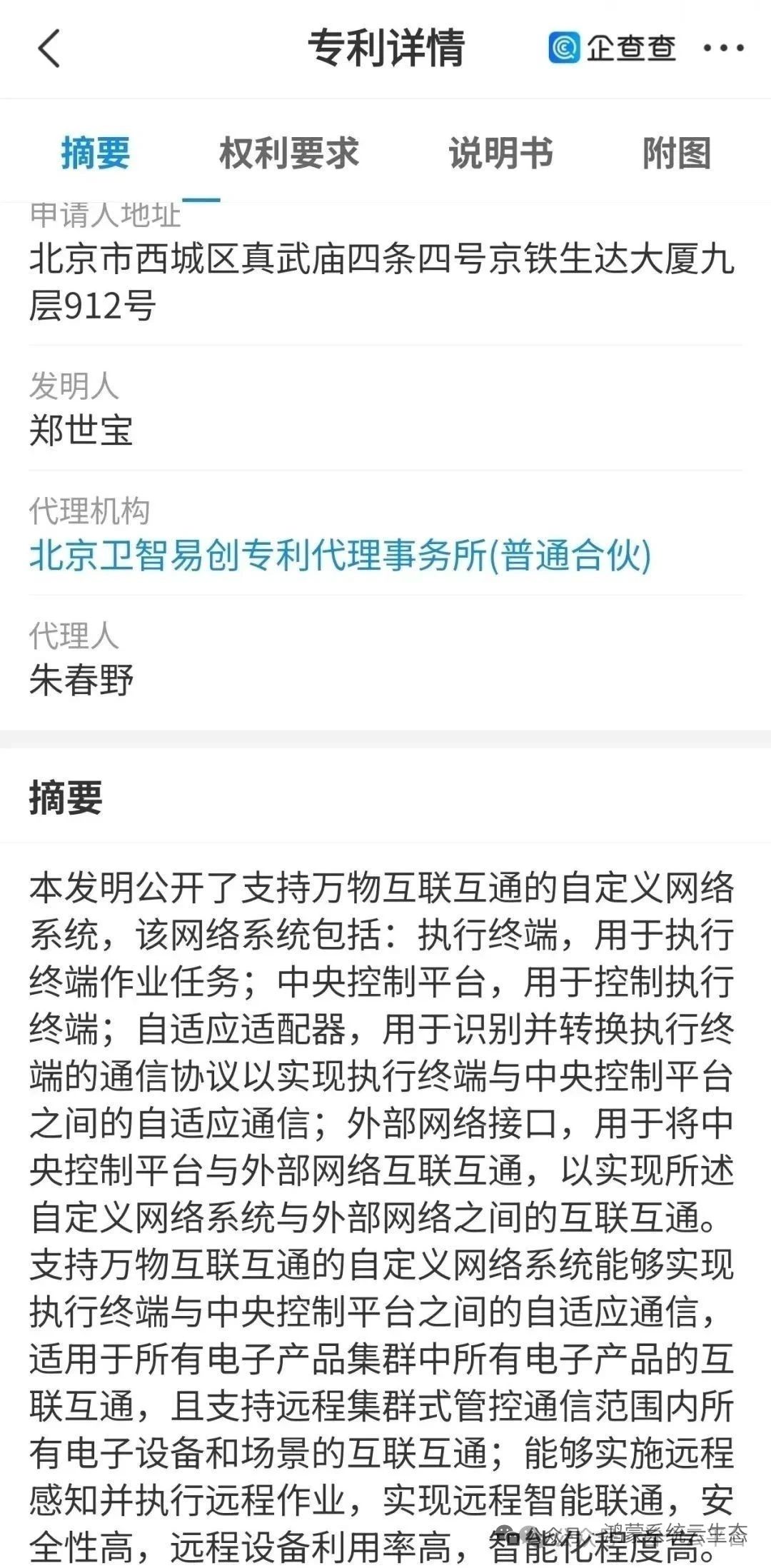
Task: Open the three-dot overflow menu
Action: (723, 49)
